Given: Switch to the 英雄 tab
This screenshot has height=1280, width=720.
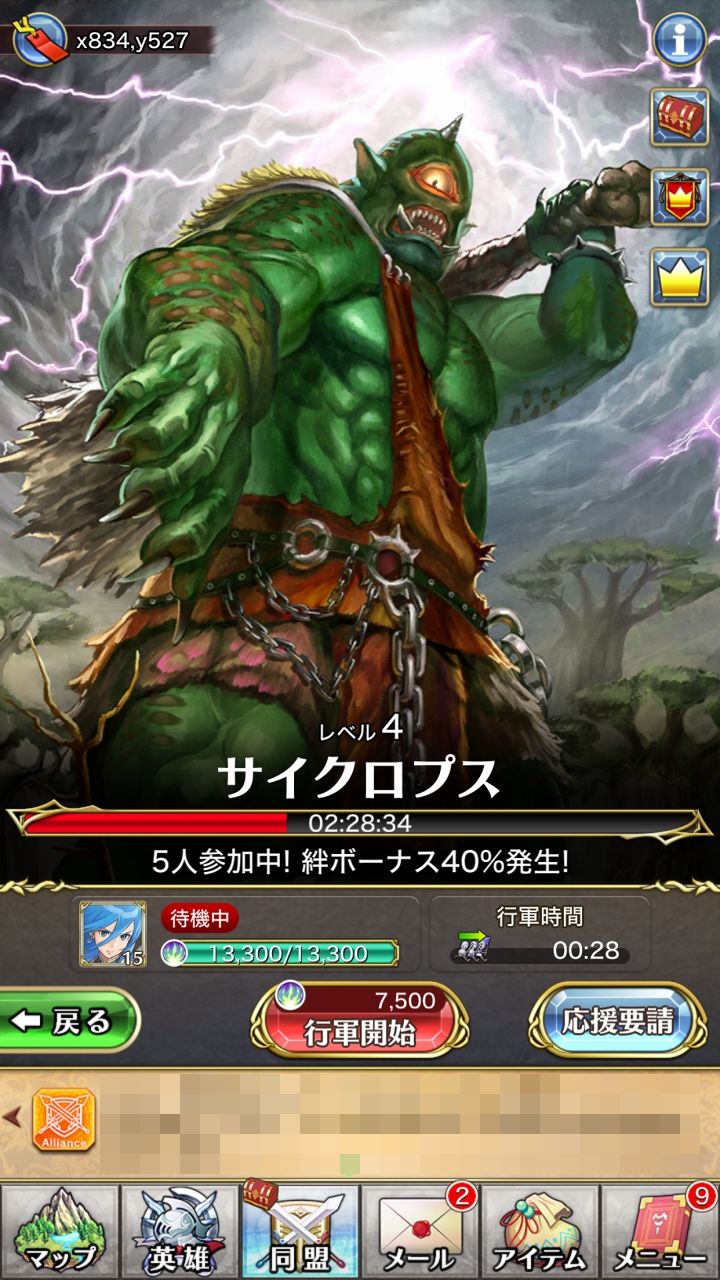Looking at the screenshot, I should pyautogui.click(x=180, y=1232).
